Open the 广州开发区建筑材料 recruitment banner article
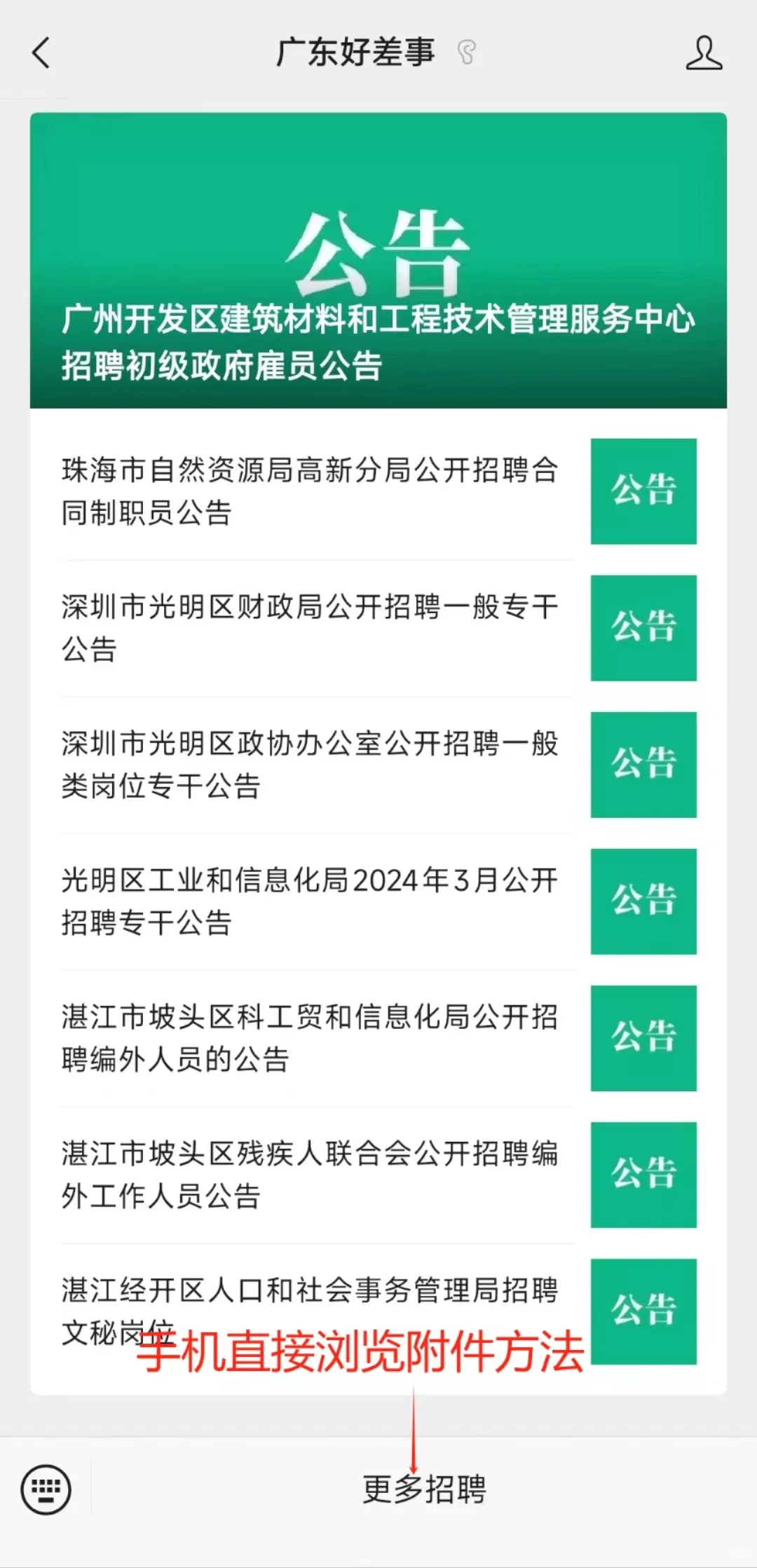Viewport: 757px width, 1568px height. pos(378,260)
